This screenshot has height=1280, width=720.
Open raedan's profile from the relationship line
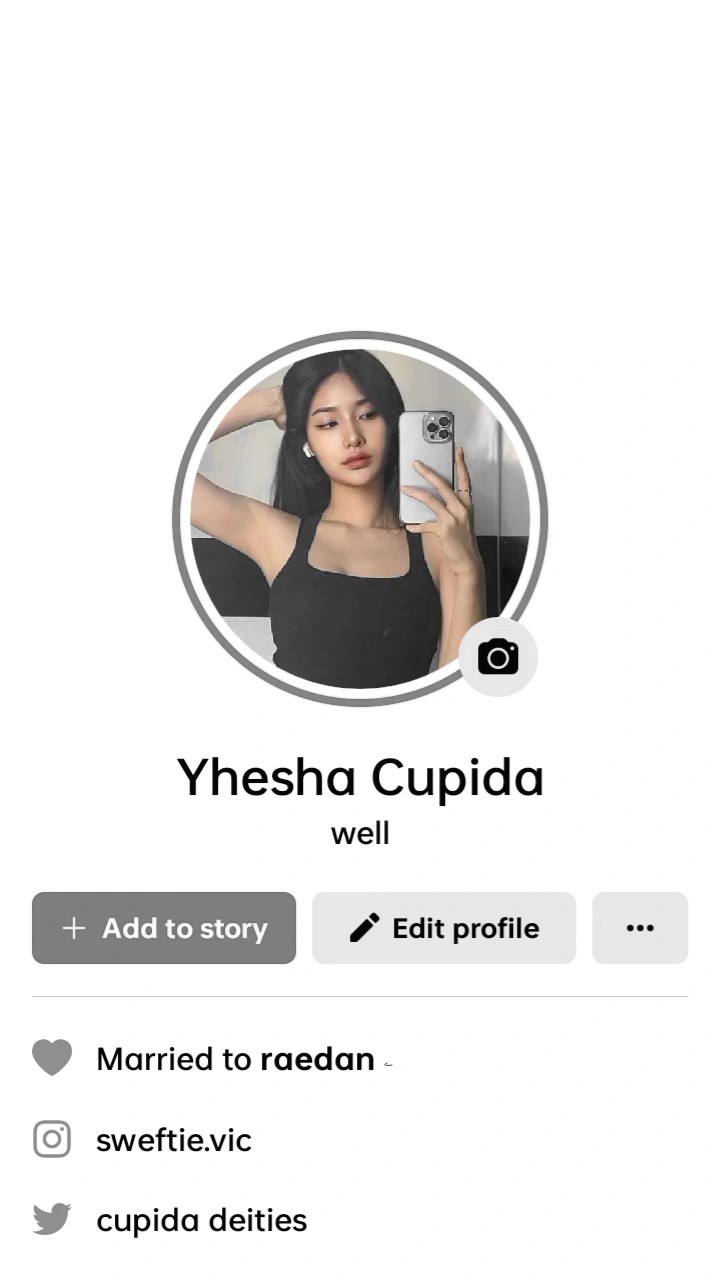click(318, 1059)
